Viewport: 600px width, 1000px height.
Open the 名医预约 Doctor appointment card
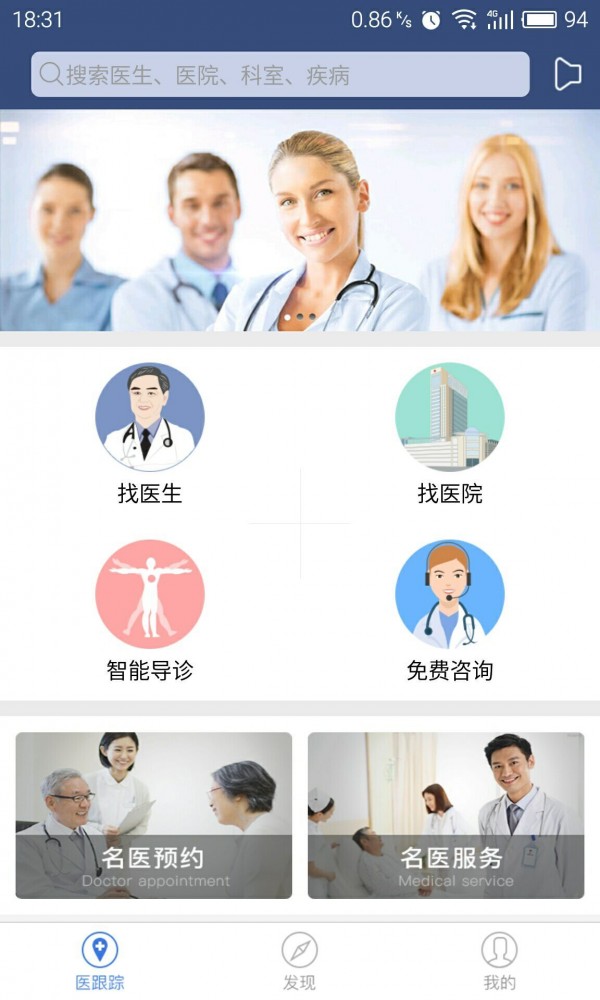click(x=154, y=815)
